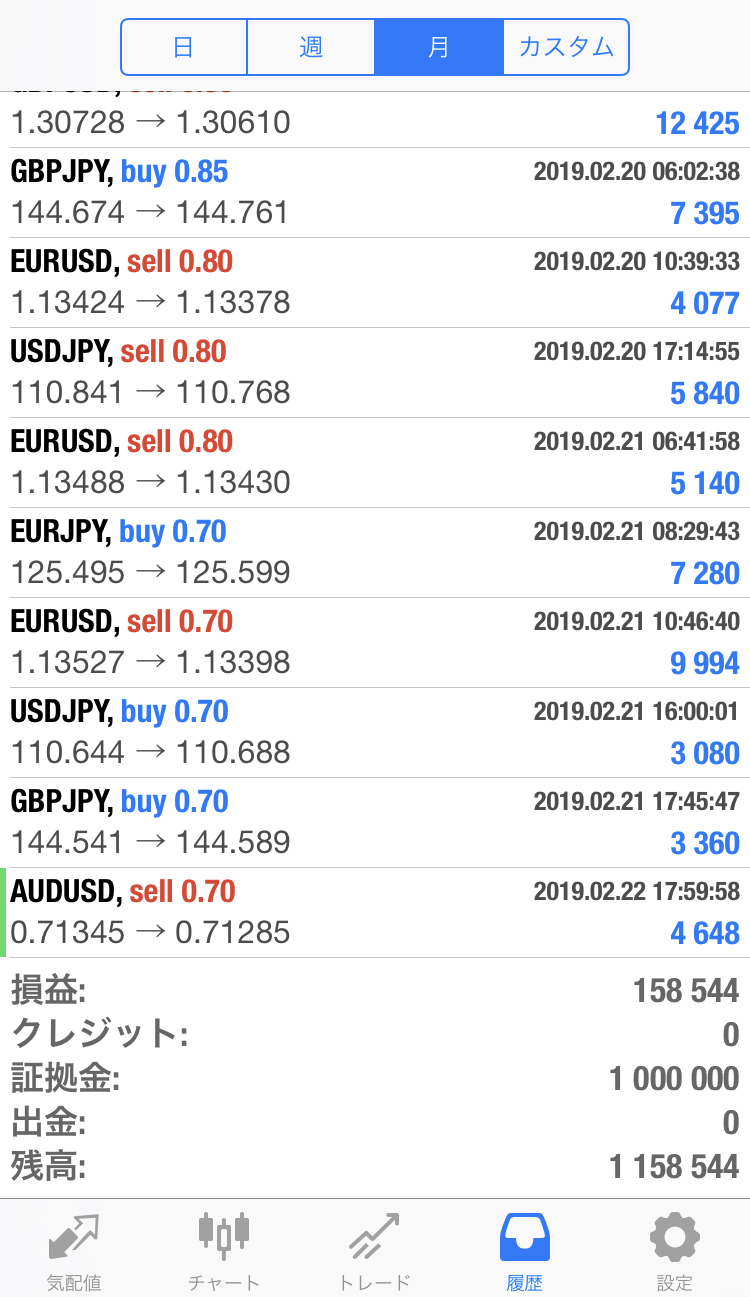Open the 気配値 quotes tab
Image resolution: width=750 pixels, height=1297 pixels.
pyautogui.click(x=74, y=1250)
